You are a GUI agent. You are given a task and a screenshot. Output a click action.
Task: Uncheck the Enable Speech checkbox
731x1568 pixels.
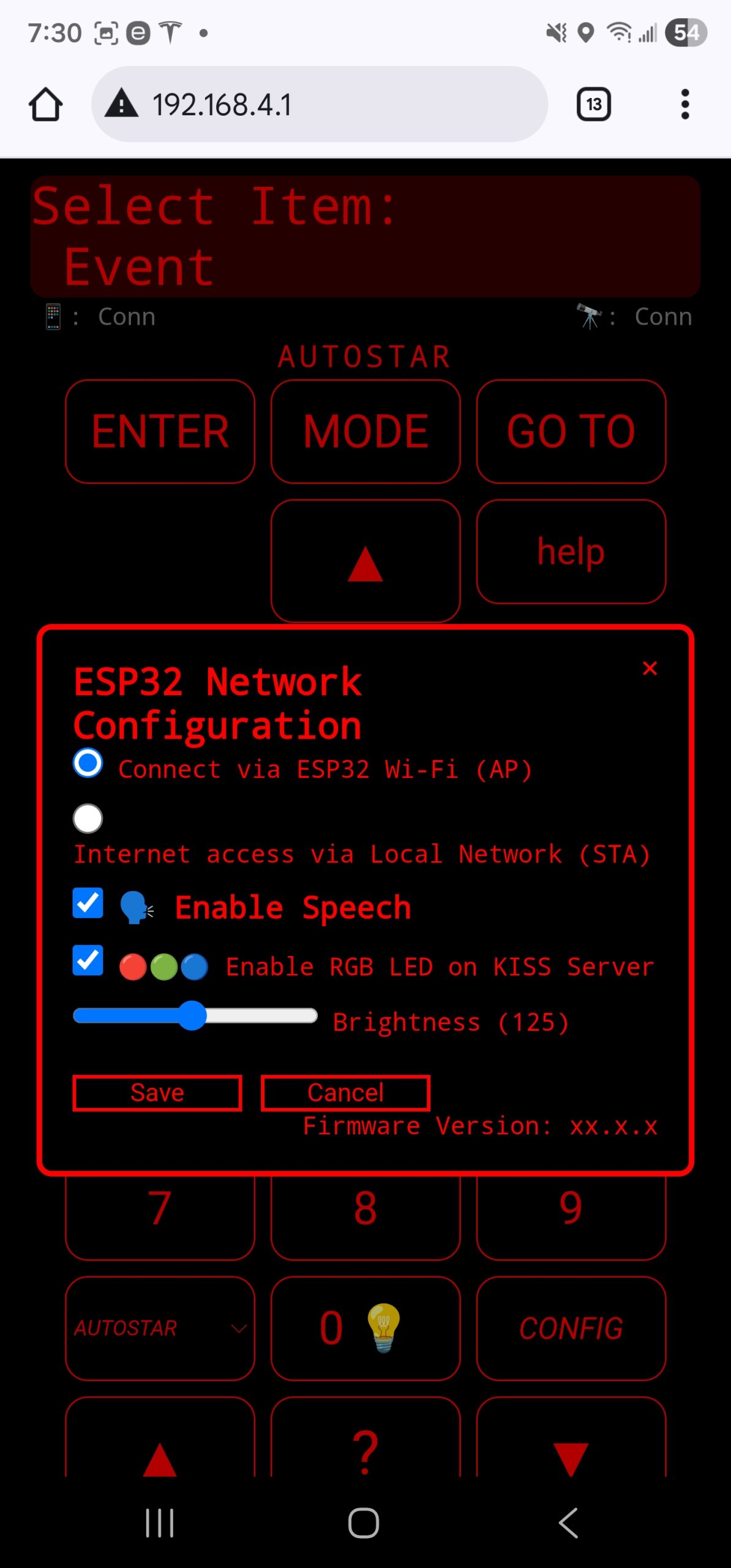[x=88, y=903]
